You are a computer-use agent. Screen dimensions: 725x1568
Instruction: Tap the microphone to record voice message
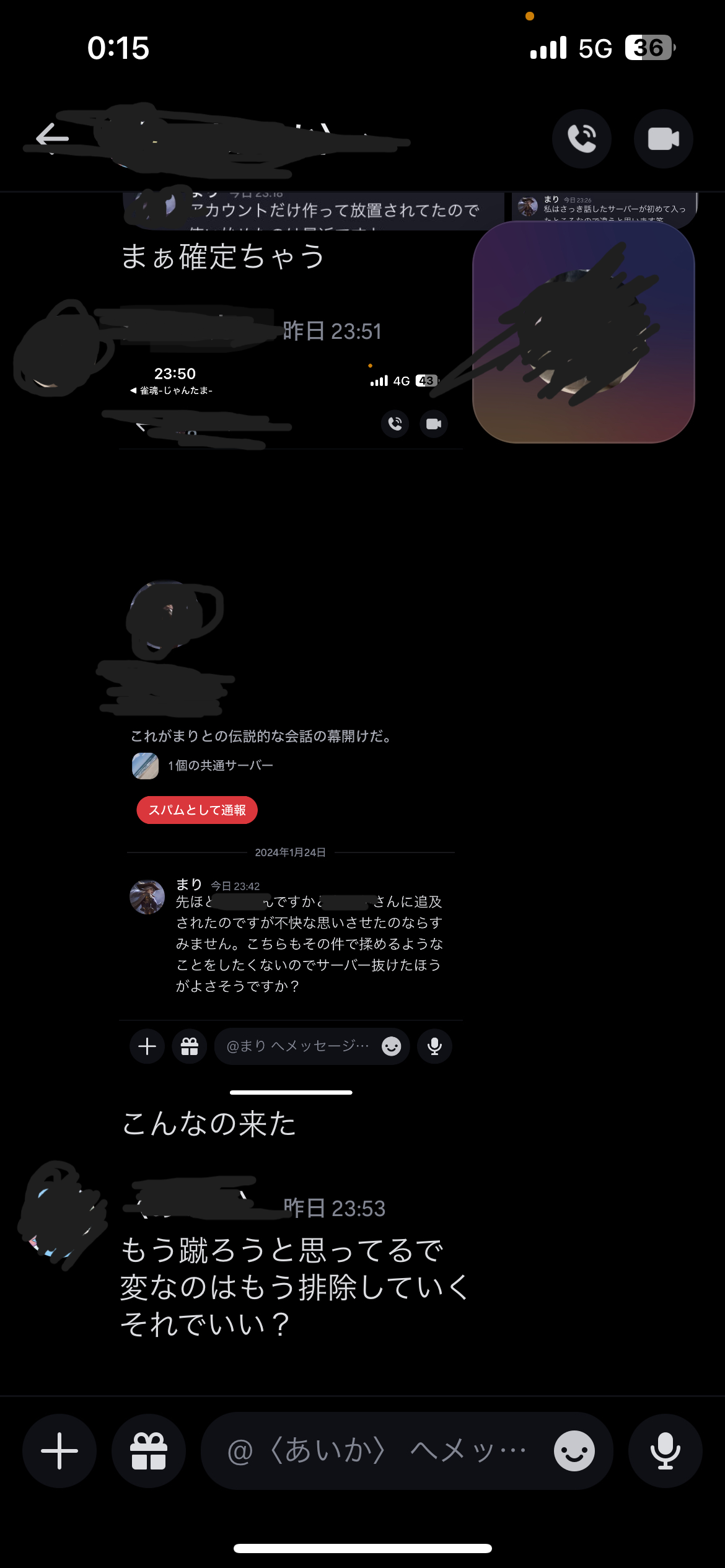tap(665, 1451)
